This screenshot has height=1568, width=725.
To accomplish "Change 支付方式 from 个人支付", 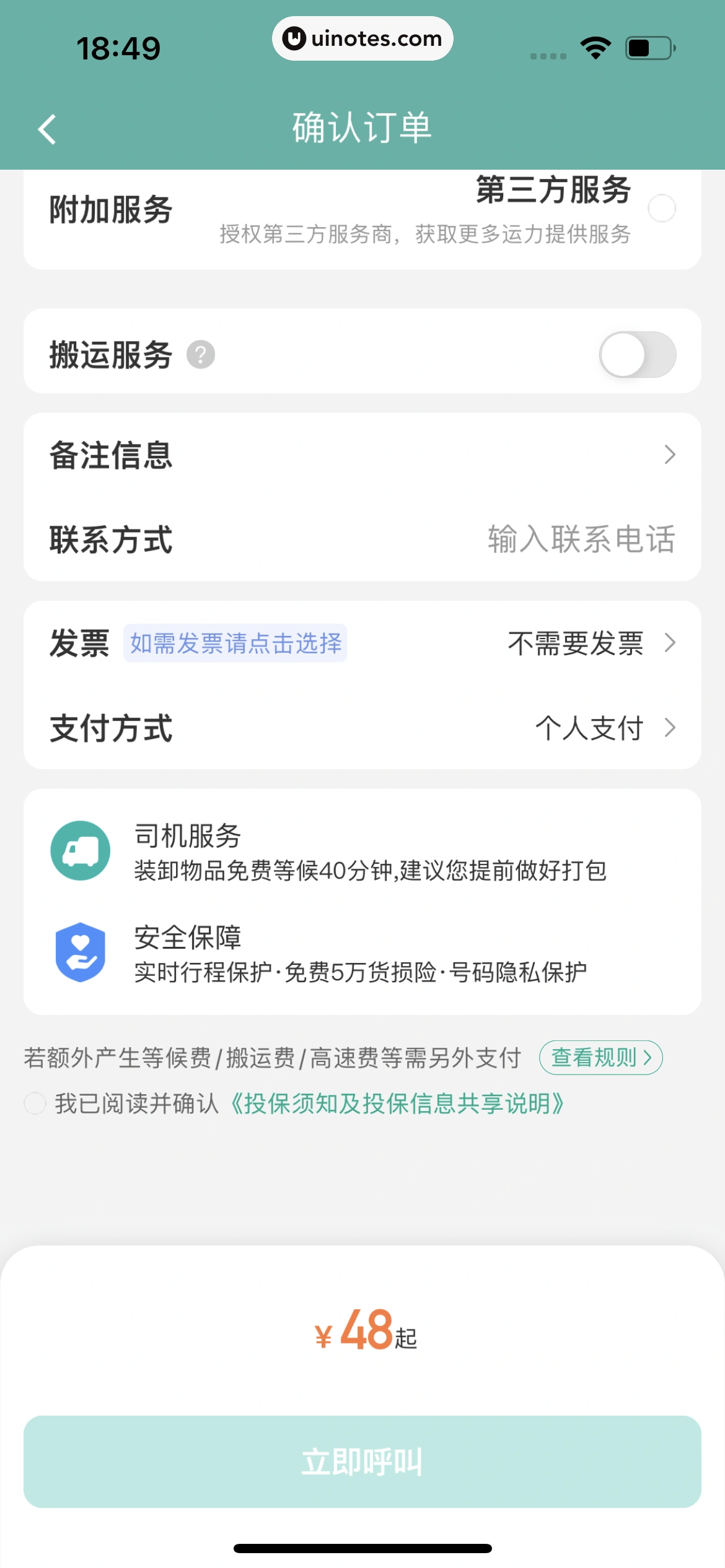I will click(602, 728).
